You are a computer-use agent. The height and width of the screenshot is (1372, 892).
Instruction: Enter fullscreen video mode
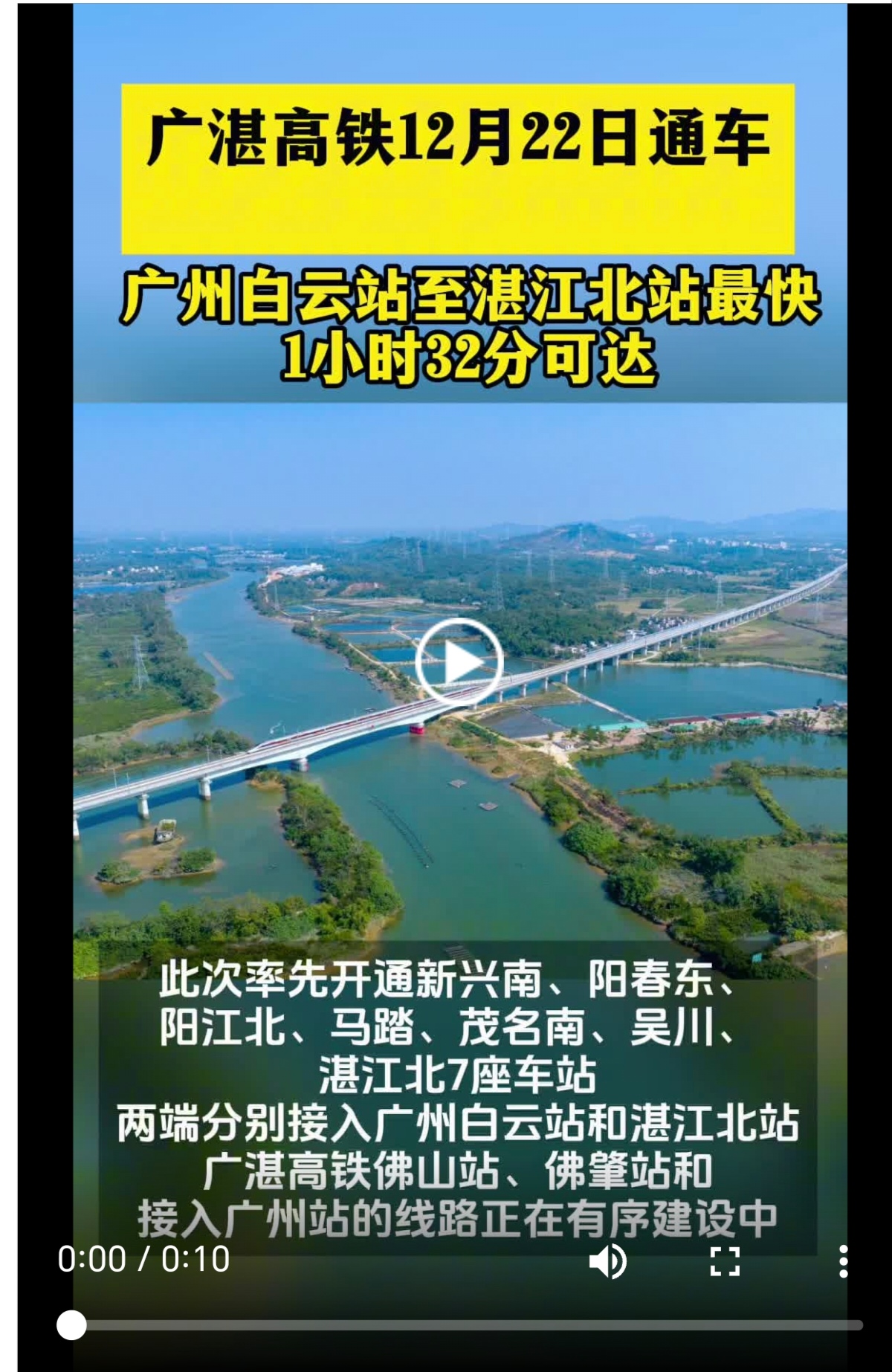click(724, 1261)
